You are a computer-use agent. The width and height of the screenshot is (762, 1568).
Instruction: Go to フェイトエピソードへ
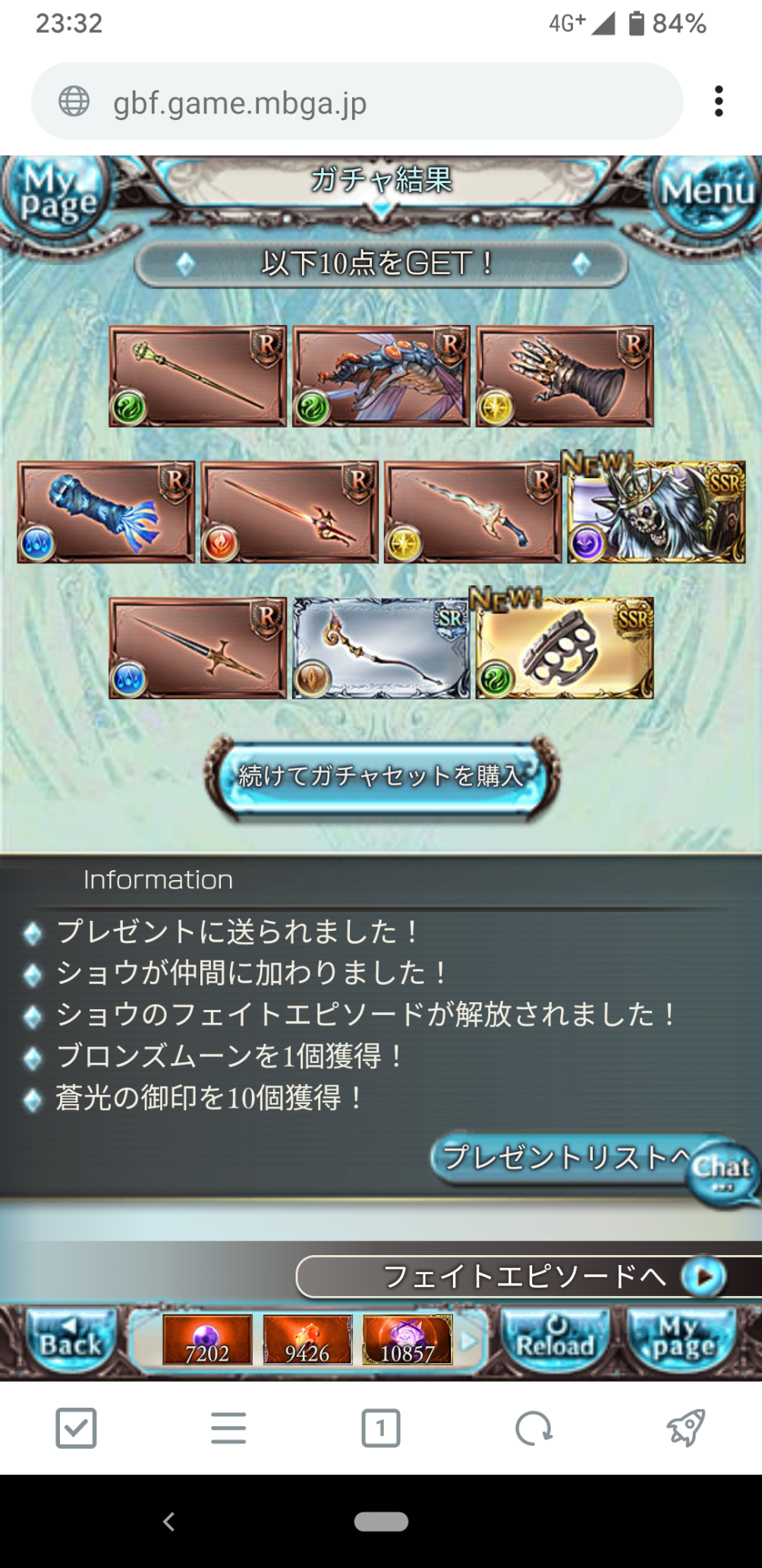point(524,1276)
